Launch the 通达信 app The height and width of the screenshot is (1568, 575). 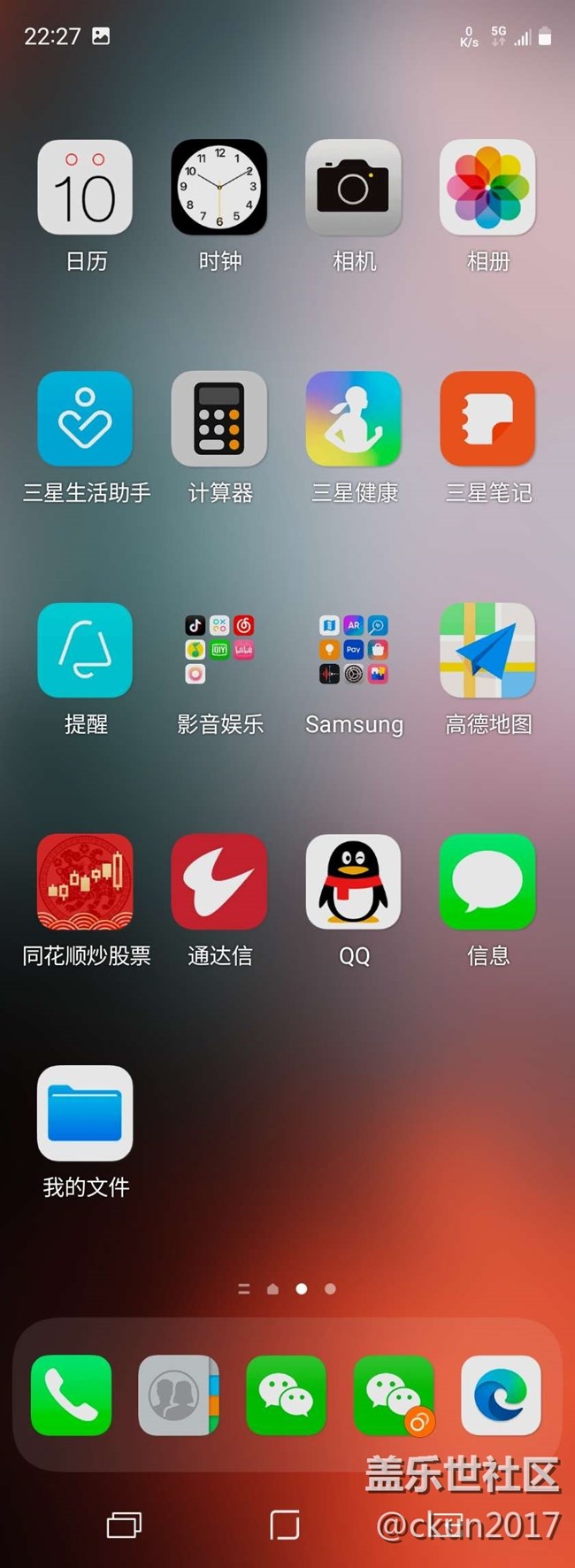tap(219, 882)
